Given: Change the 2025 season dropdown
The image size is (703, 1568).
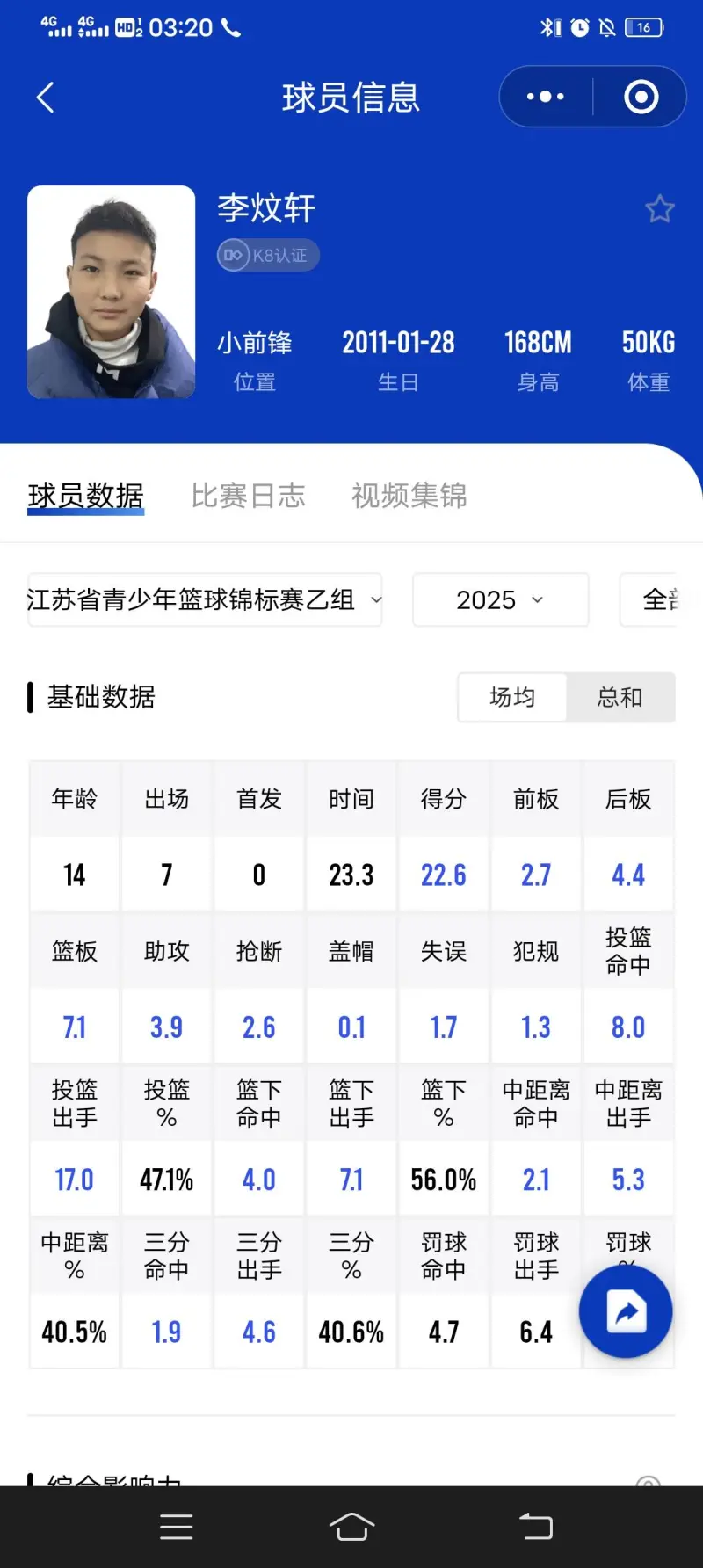Looking at the screenshot, I should pyautogui.click(x=500, y=599).
